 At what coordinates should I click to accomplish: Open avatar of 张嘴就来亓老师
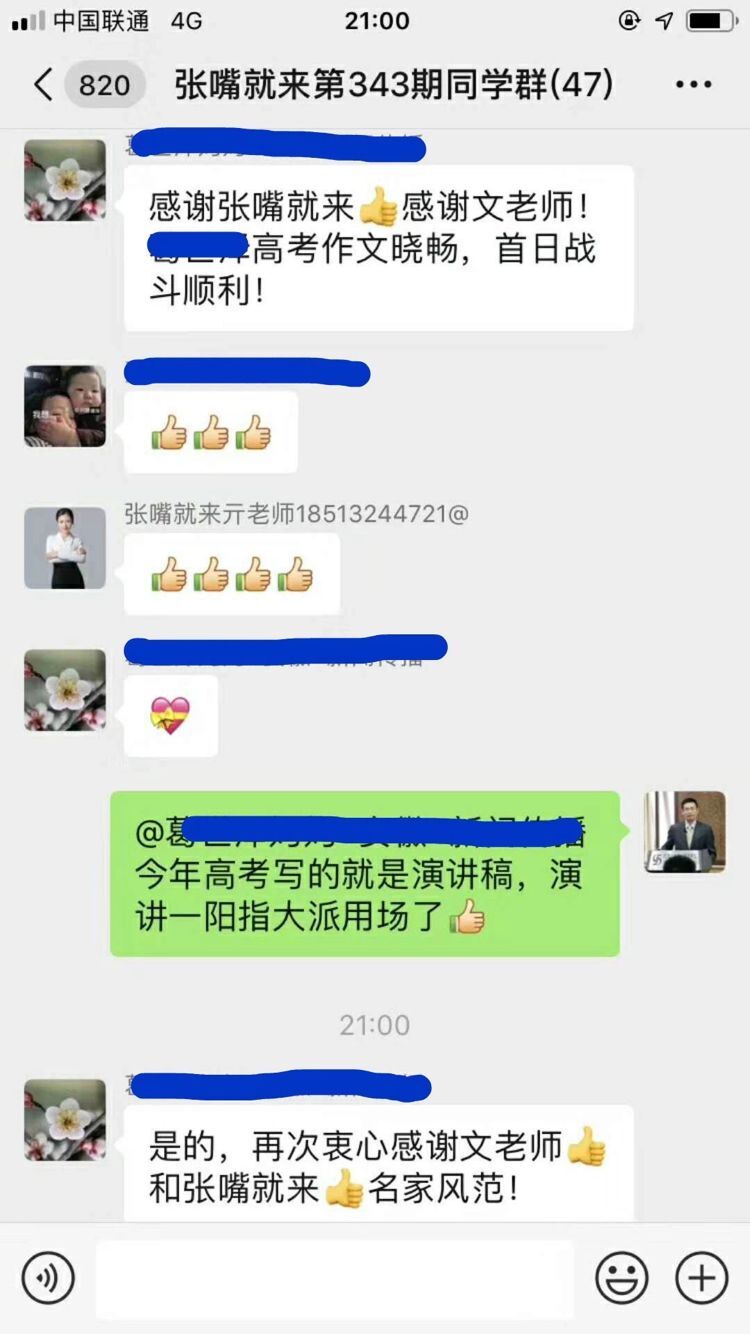pyautogui.click(x=65, y=548)
